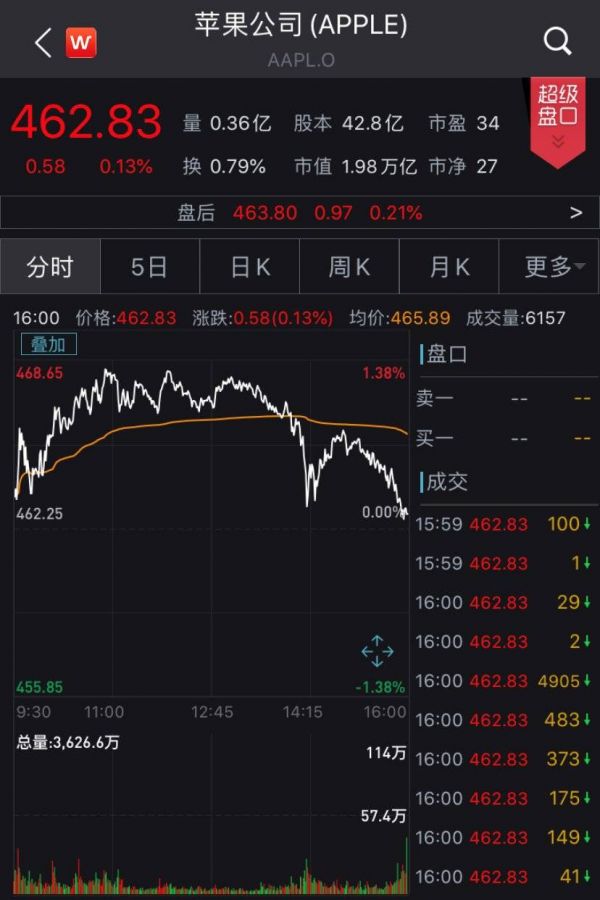Tap the 叠加 overlay button

tap(48, 344)
